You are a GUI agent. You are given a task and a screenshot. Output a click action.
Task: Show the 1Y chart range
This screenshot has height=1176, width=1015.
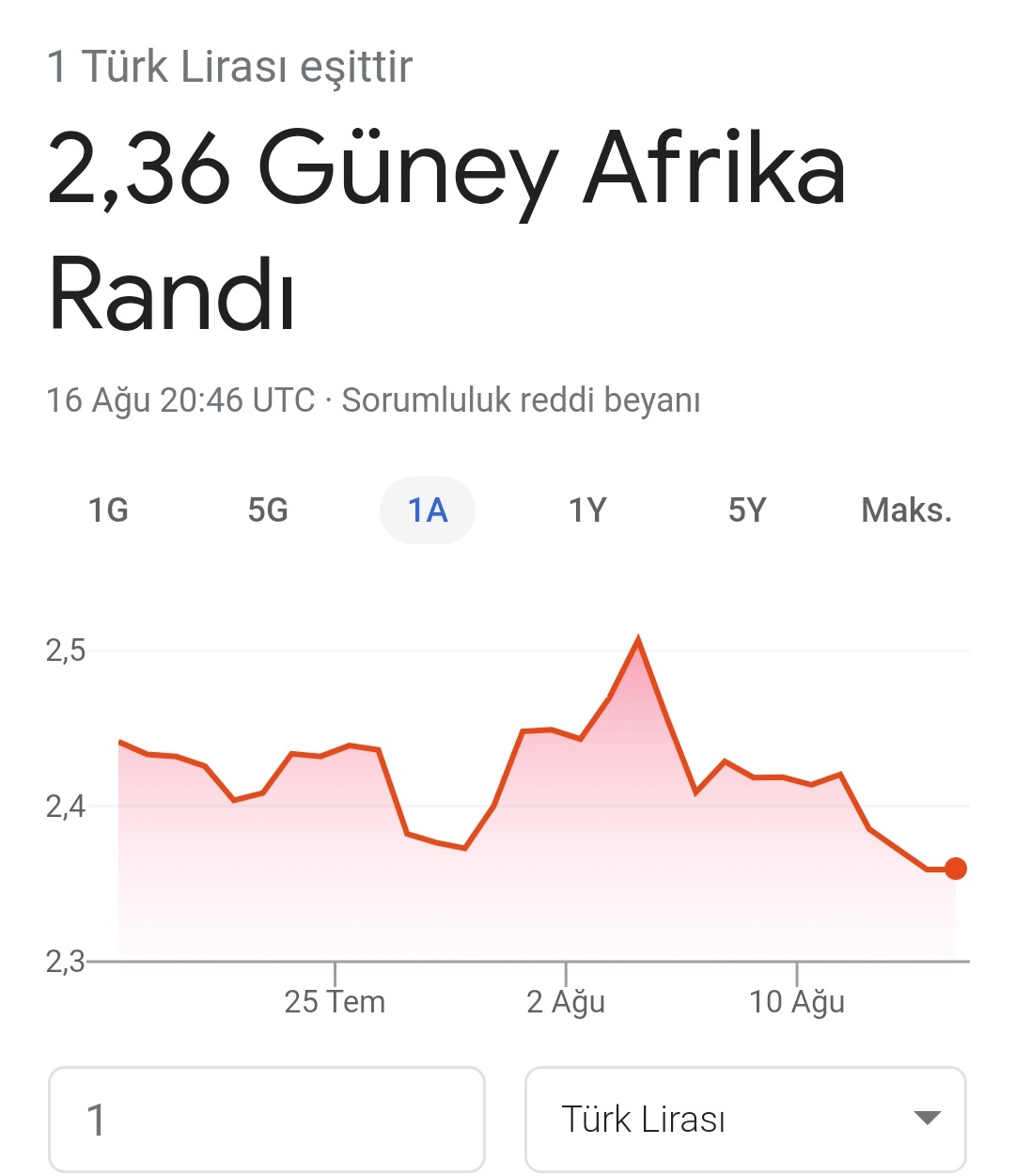coord(587,510)
